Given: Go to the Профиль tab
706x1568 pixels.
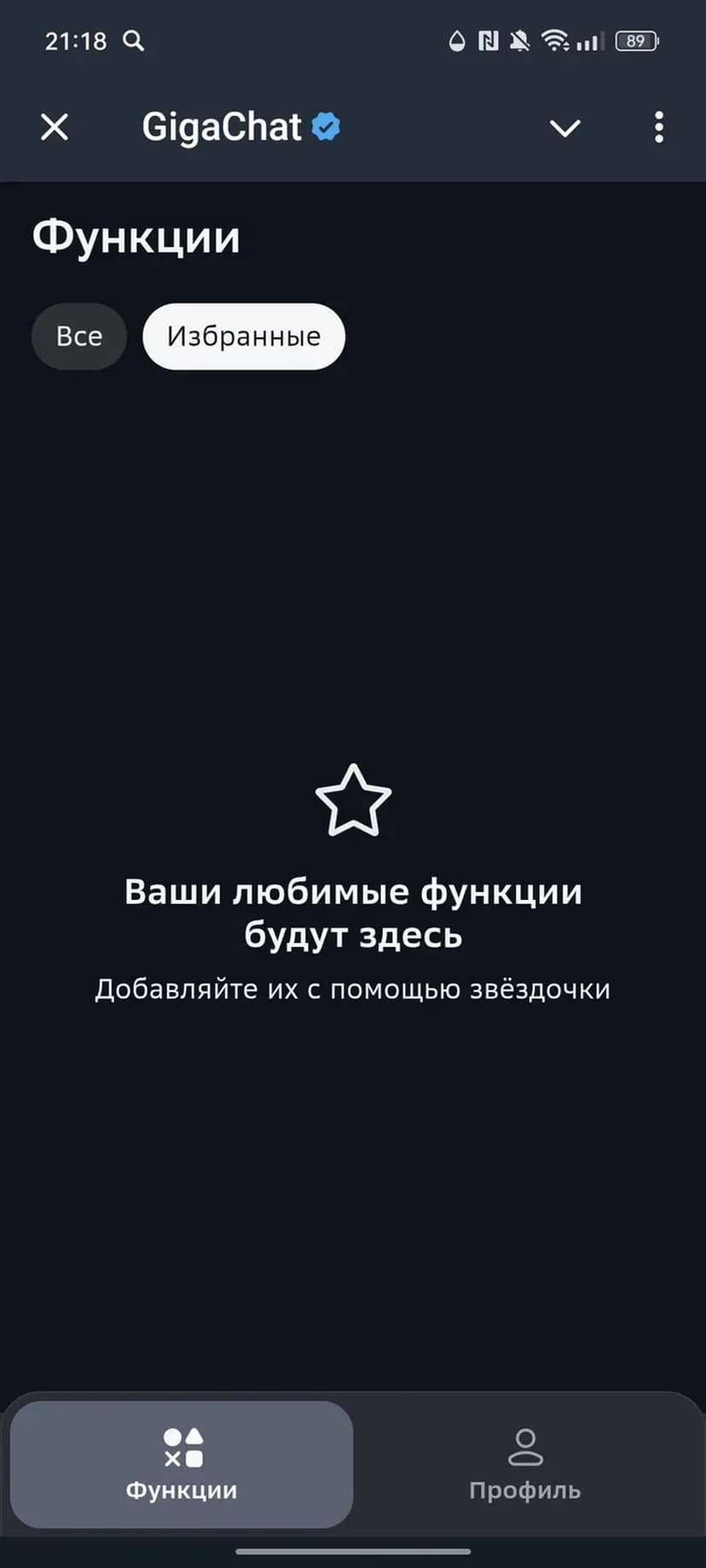Looking at the screenshot, I should coord(525,1465).
